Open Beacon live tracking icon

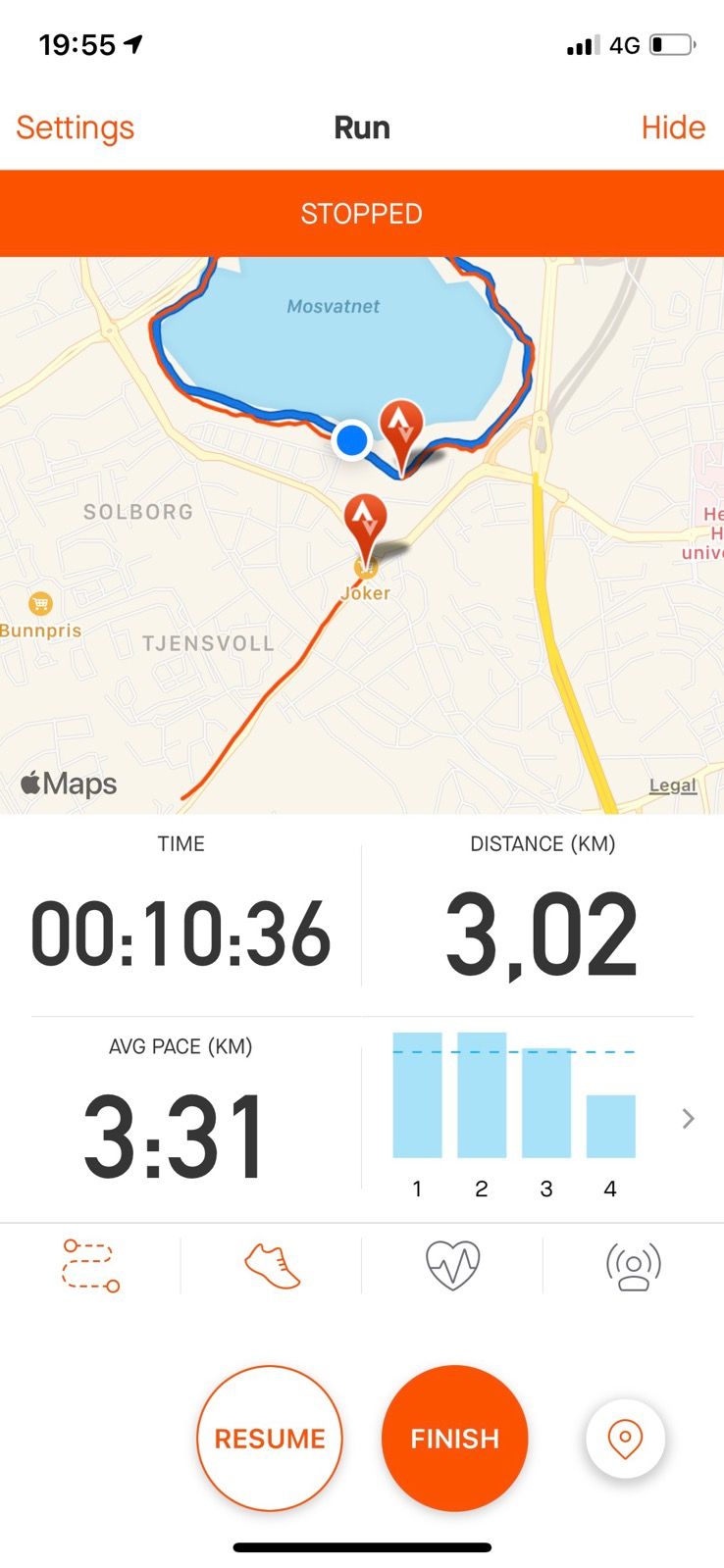point(633,1265)
